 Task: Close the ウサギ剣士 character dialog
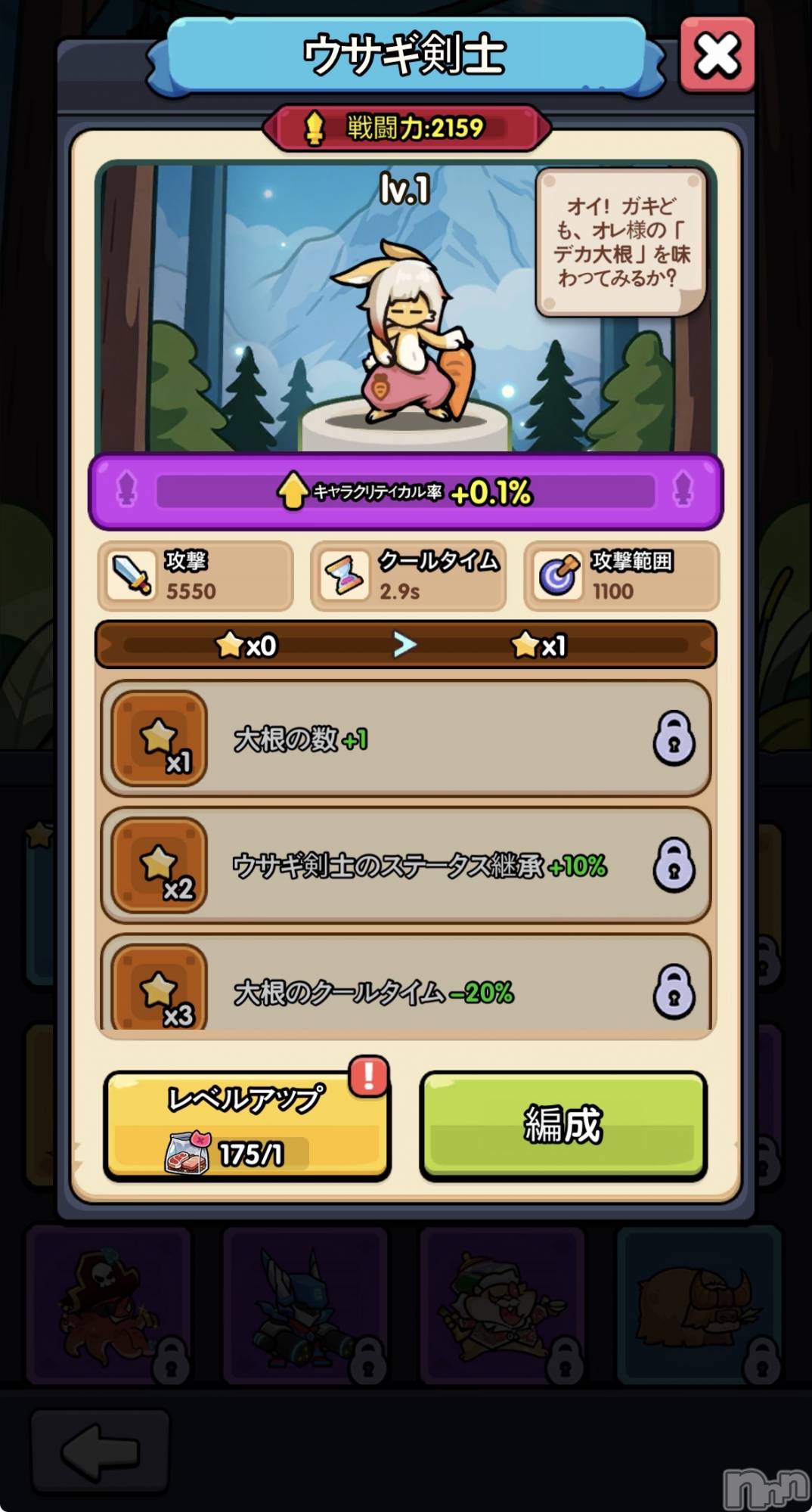717,54
